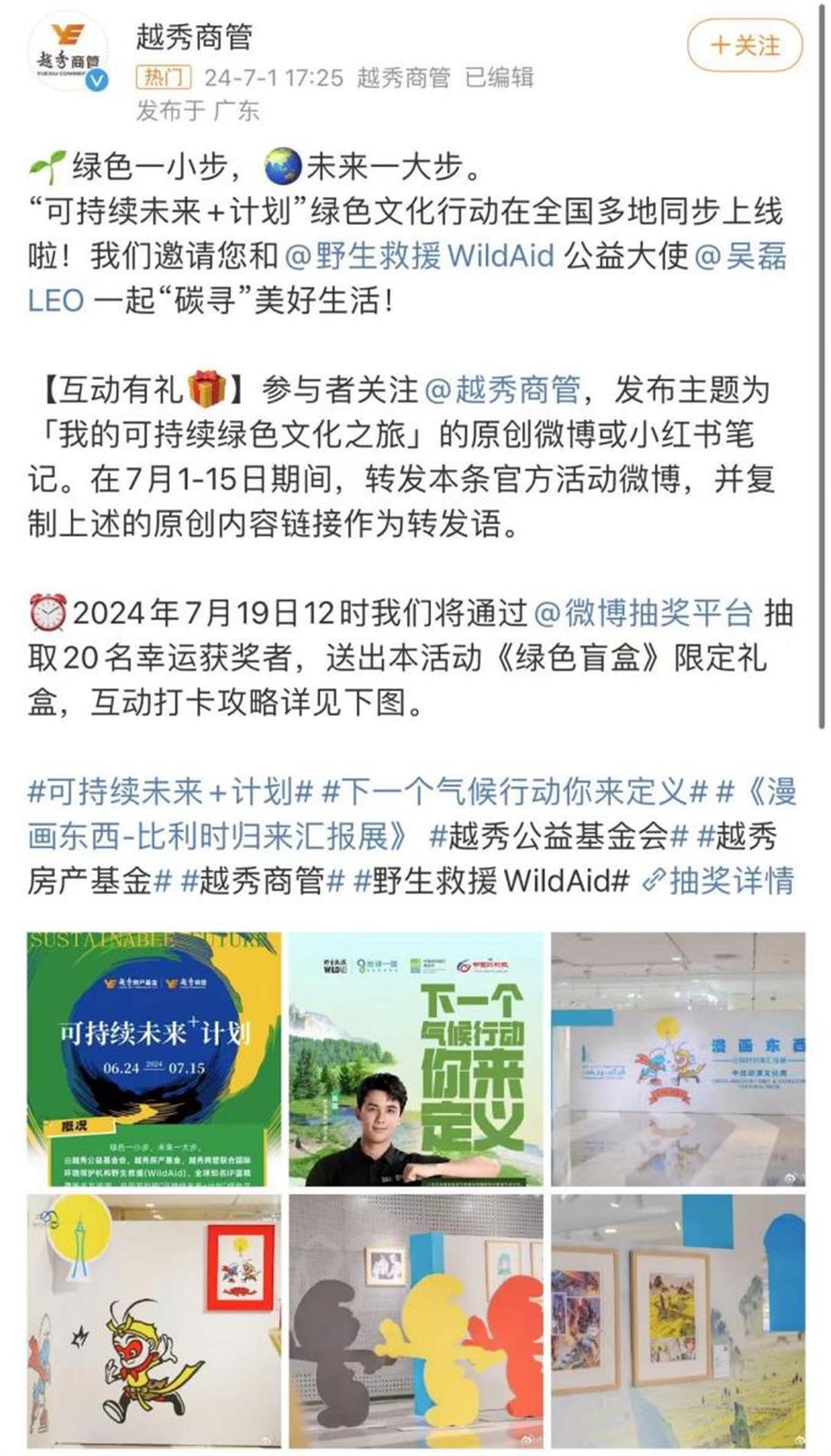Open hashtag #下一个气候行动你来定义#
831x1456 pixels.
tap(515, 792)
